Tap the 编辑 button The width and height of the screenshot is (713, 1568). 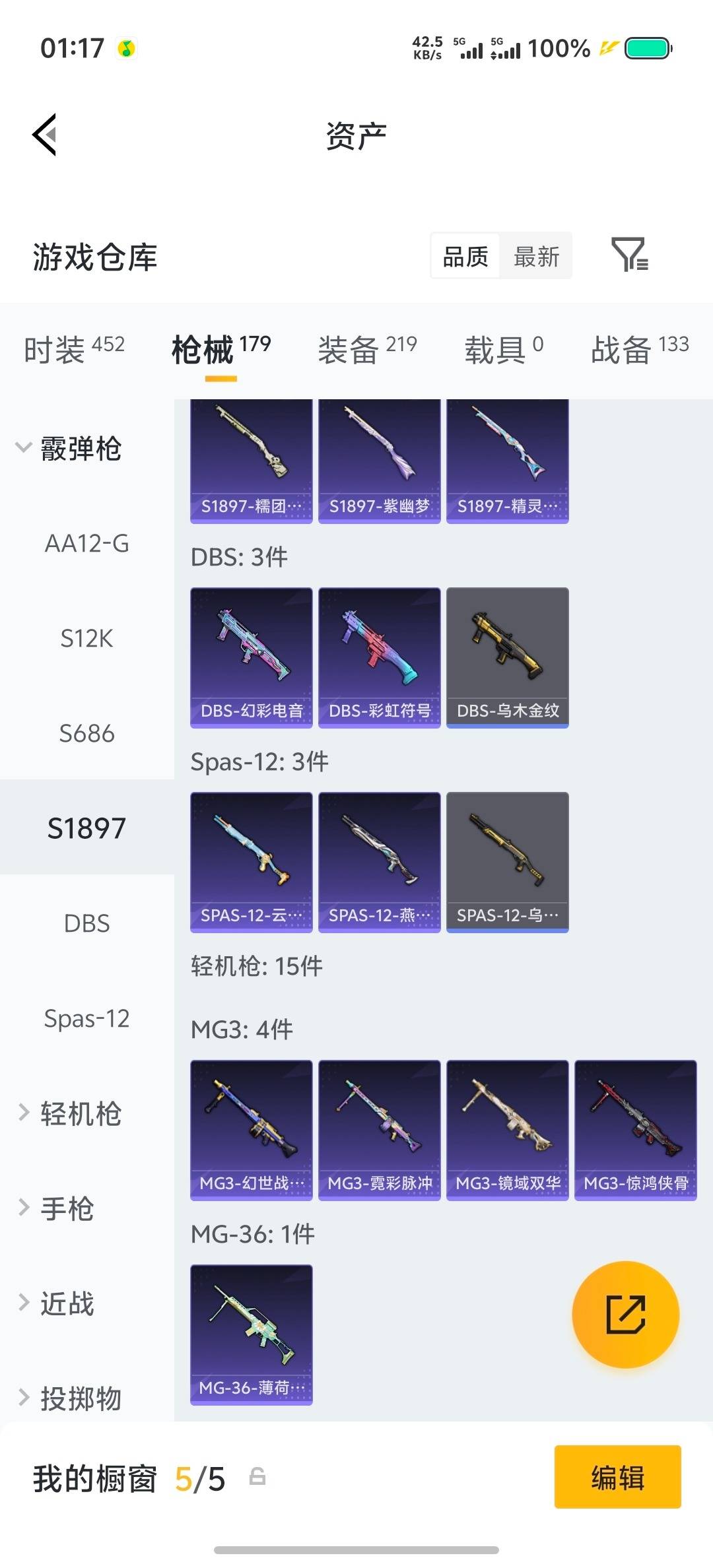click(617, 1480)
